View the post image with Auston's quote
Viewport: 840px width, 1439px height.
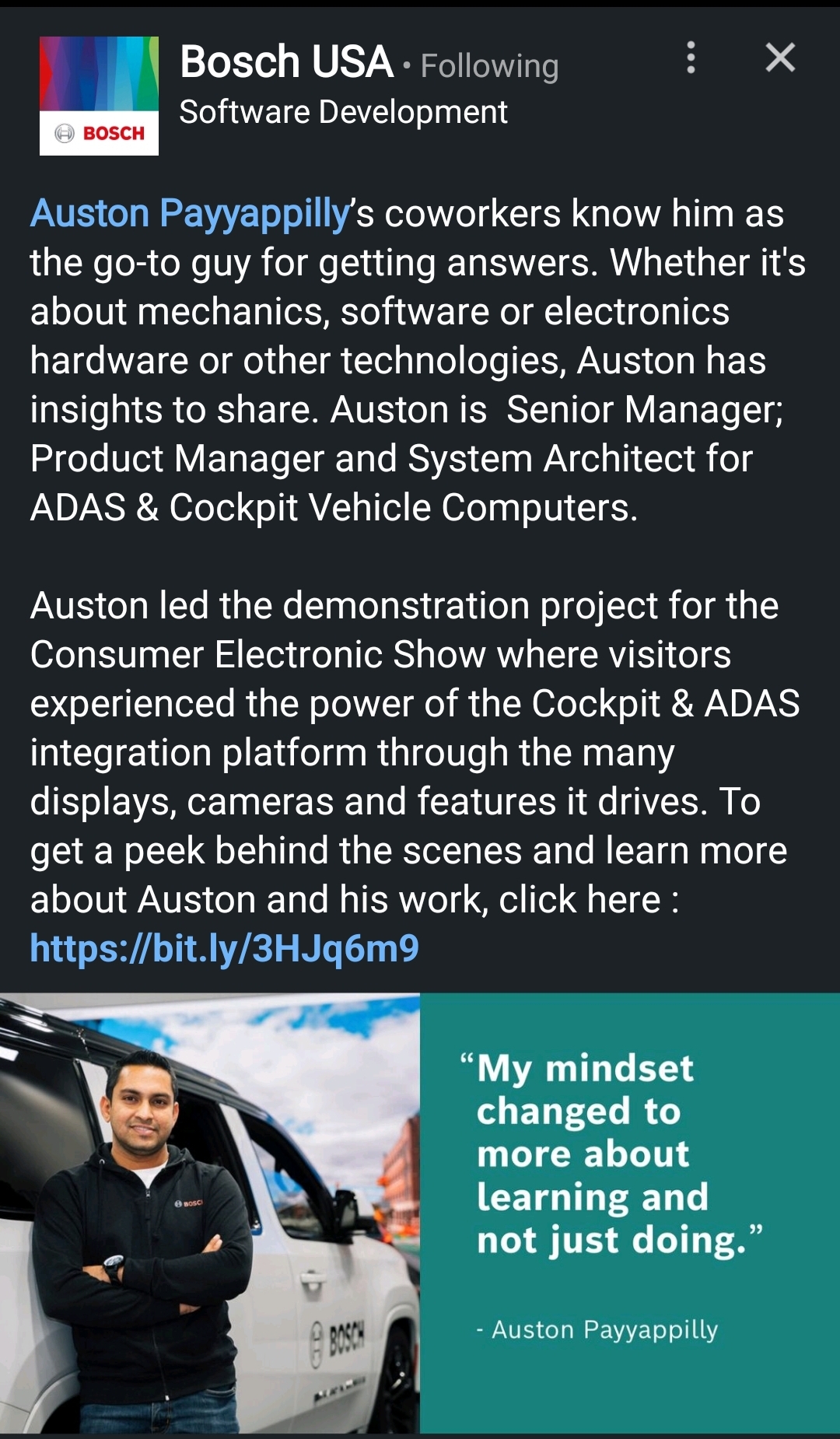pyautogui.click(x=420, y=1213)
